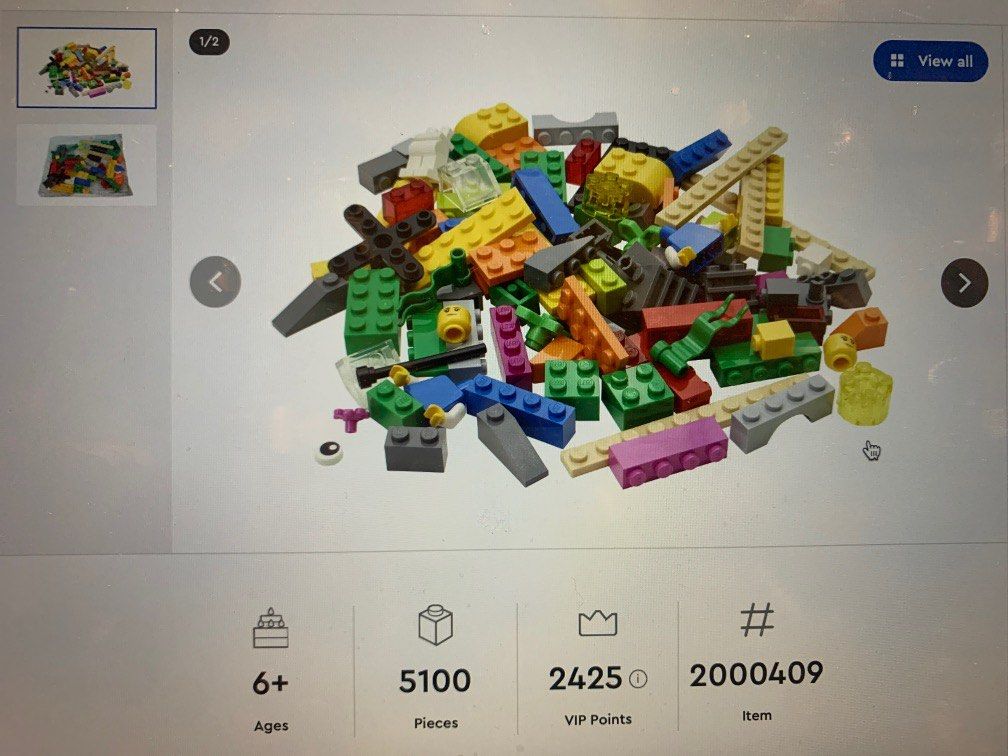Image resolution: width=1008 pixels, height=756 pixels.
Task: Open the main LEGO bricks product image
Action: 580,300
